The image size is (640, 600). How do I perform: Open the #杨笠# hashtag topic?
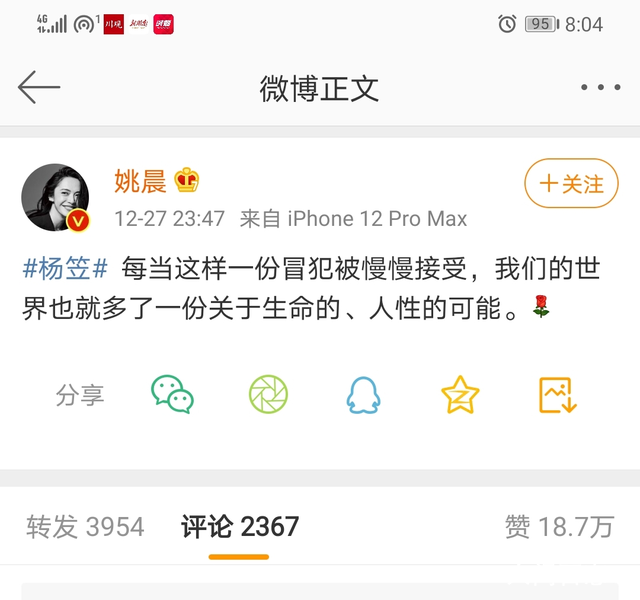66,269
